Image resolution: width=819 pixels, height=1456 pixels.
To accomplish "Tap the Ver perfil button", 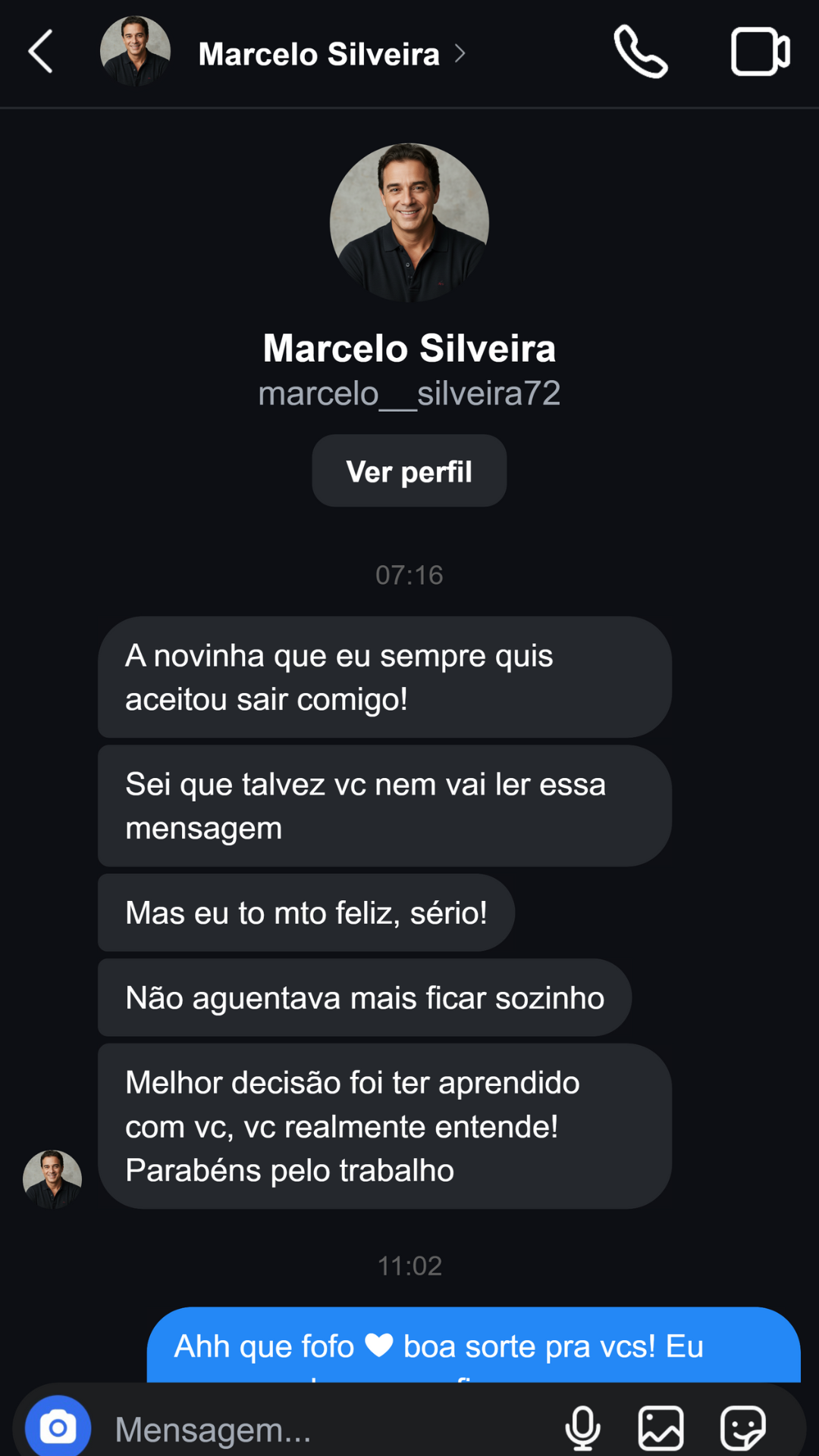I will [x=409, y=471].
